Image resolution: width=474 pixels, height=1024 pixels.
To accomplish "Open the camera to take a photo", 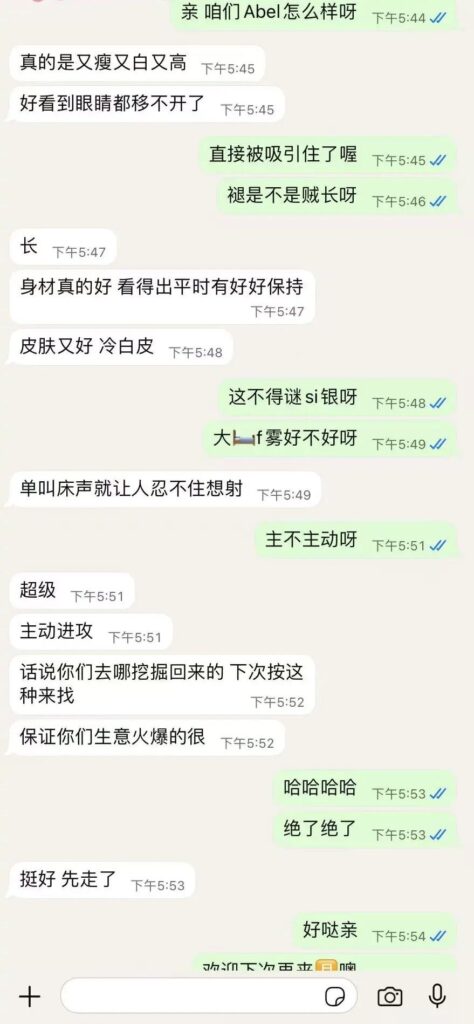I will (x=390, y=997).
